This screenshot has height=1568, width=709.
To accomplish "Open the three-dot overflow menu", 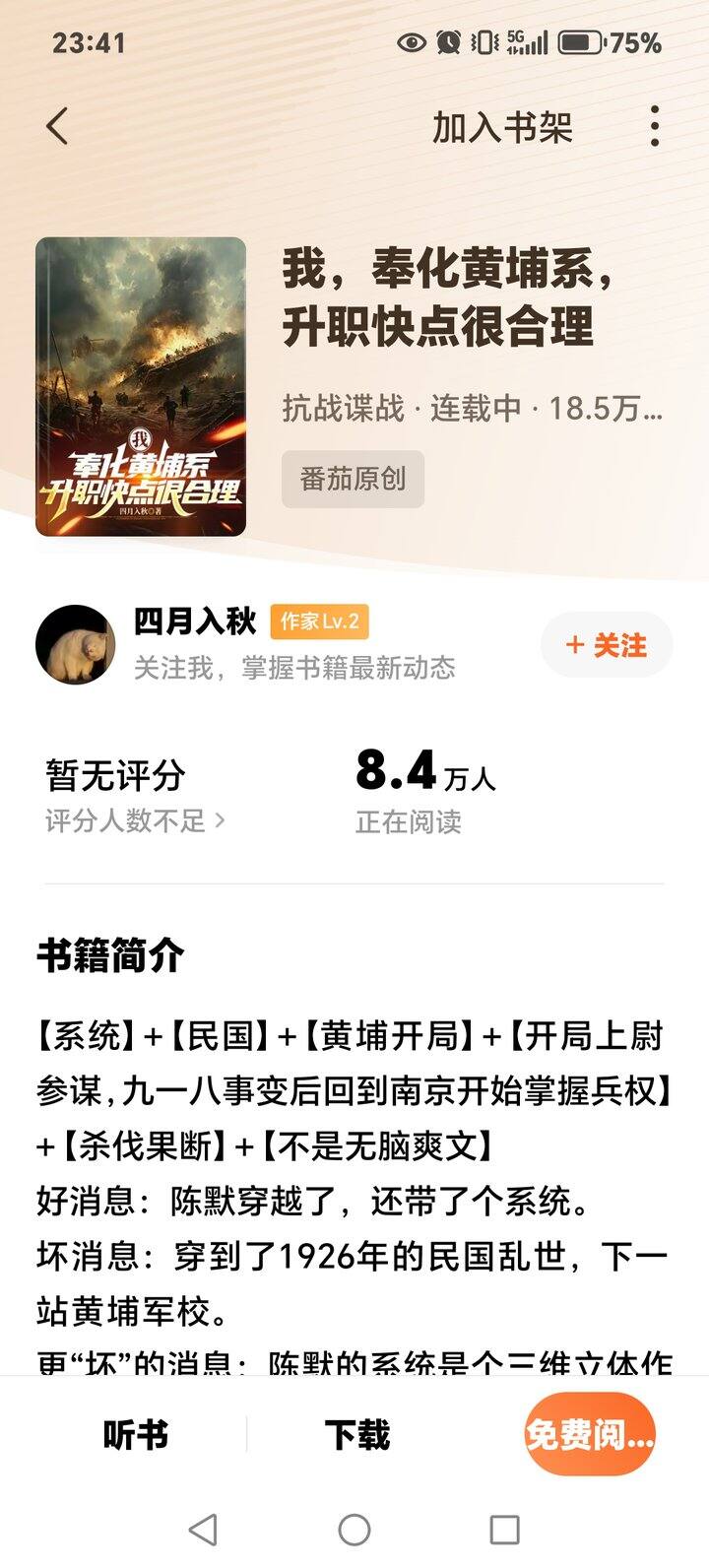I will click(655, 127).
